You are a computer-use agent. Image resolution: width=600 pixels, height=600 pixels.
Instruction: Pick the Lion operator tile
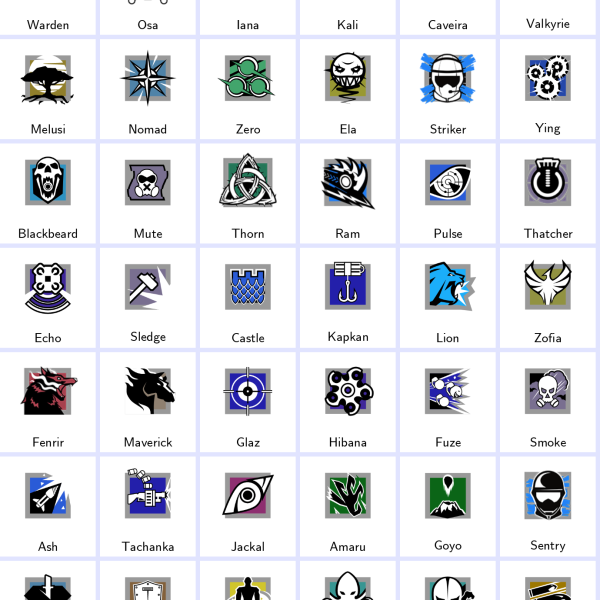click(448, 298)
